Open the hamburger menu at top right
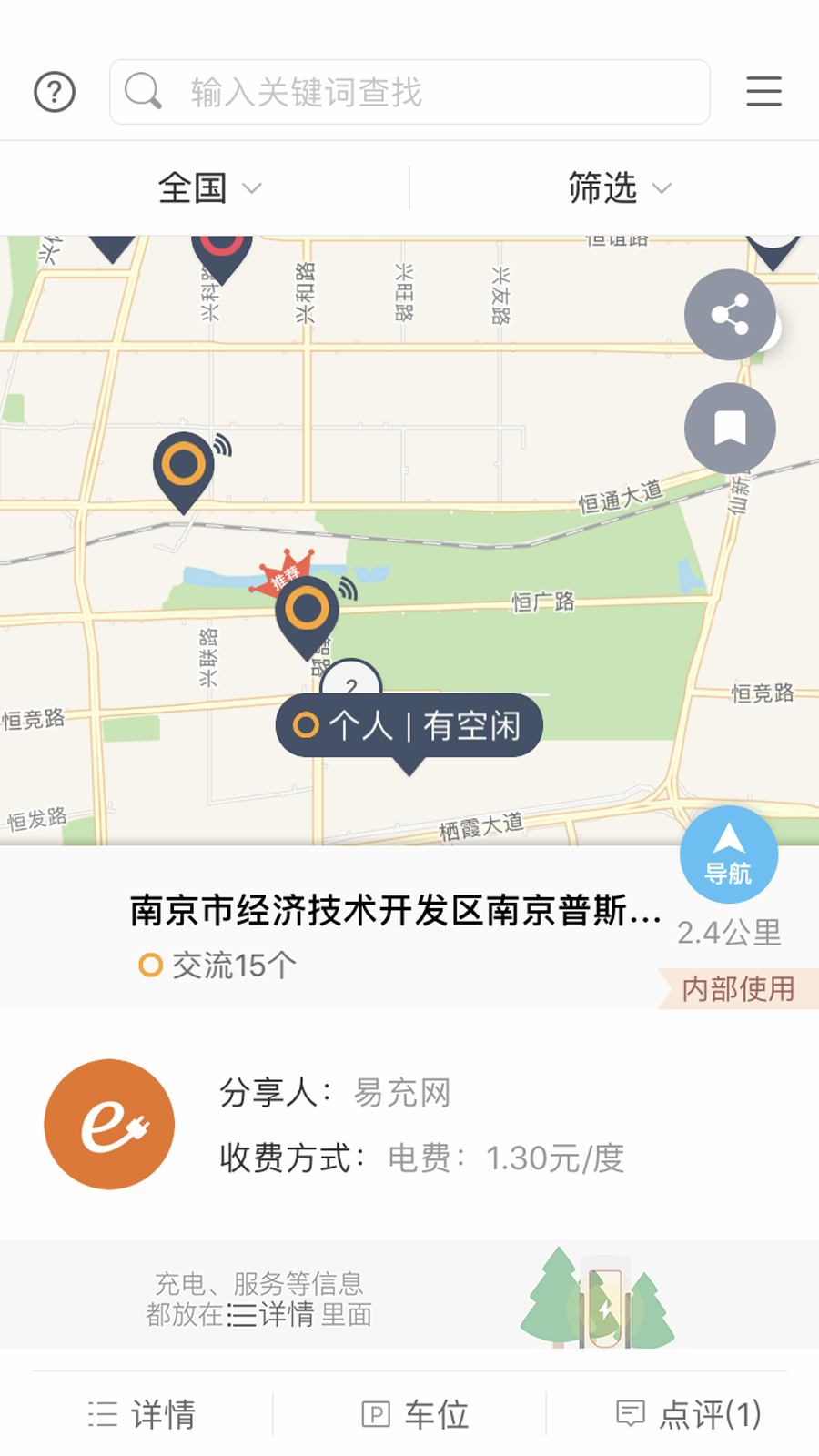The width and height of the screenshot is (819, 1456). (x=763, y=90)
